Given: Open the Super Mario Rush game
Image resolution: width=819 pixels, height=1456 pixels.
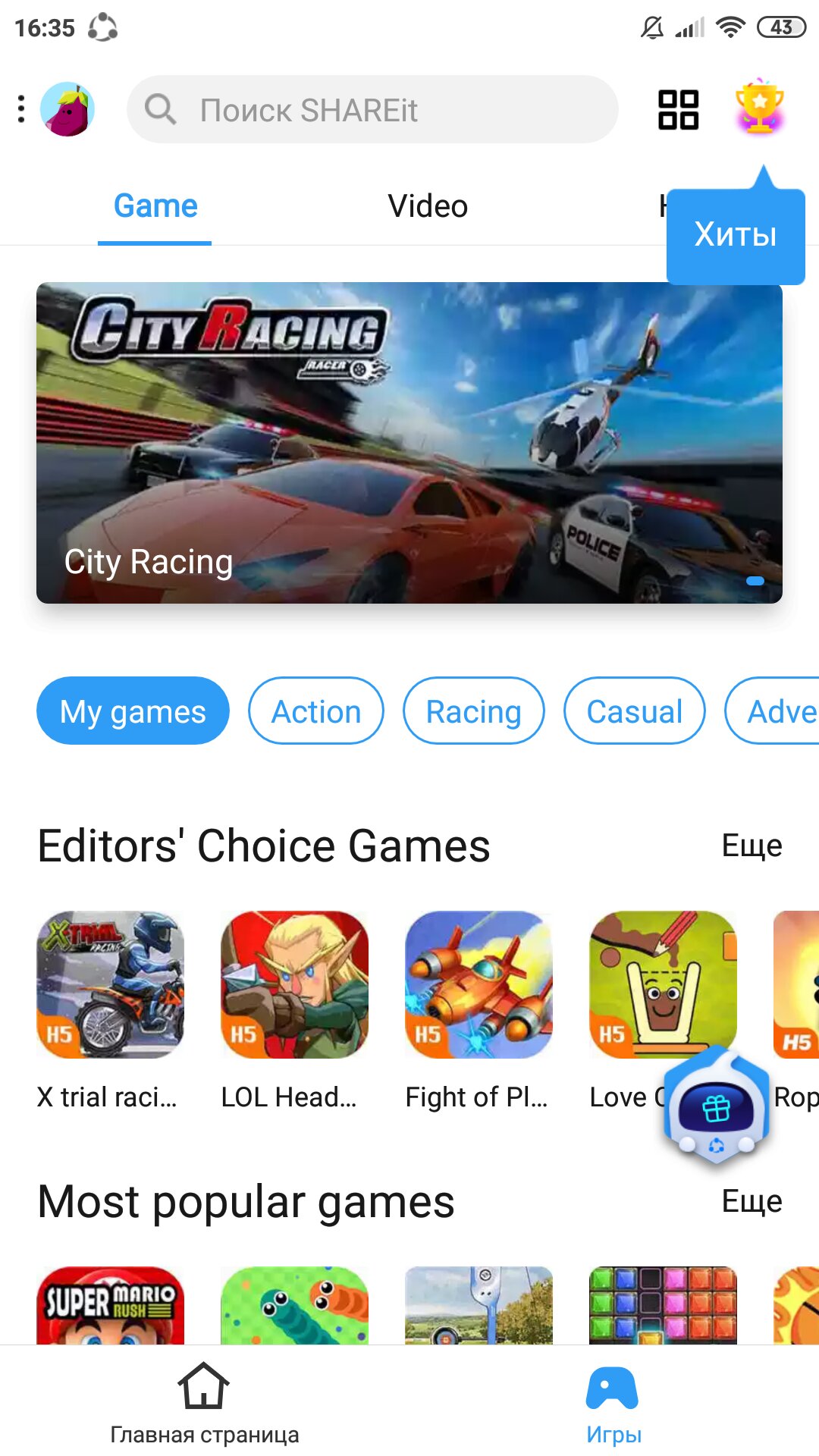Looking at the screenshot, I should [111, 1306].
